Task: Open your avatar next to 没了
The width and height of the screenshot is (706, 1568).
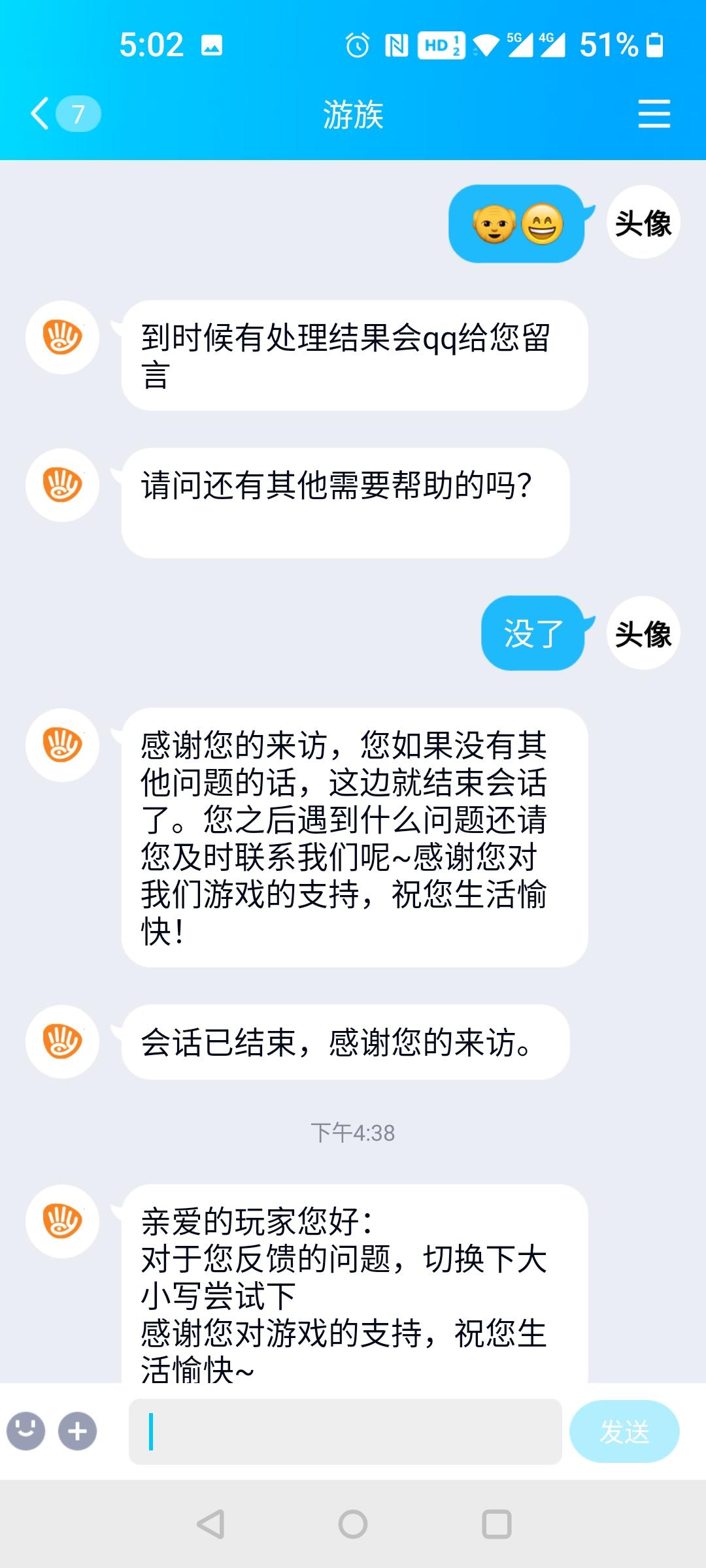Action: tap(643, 633)
